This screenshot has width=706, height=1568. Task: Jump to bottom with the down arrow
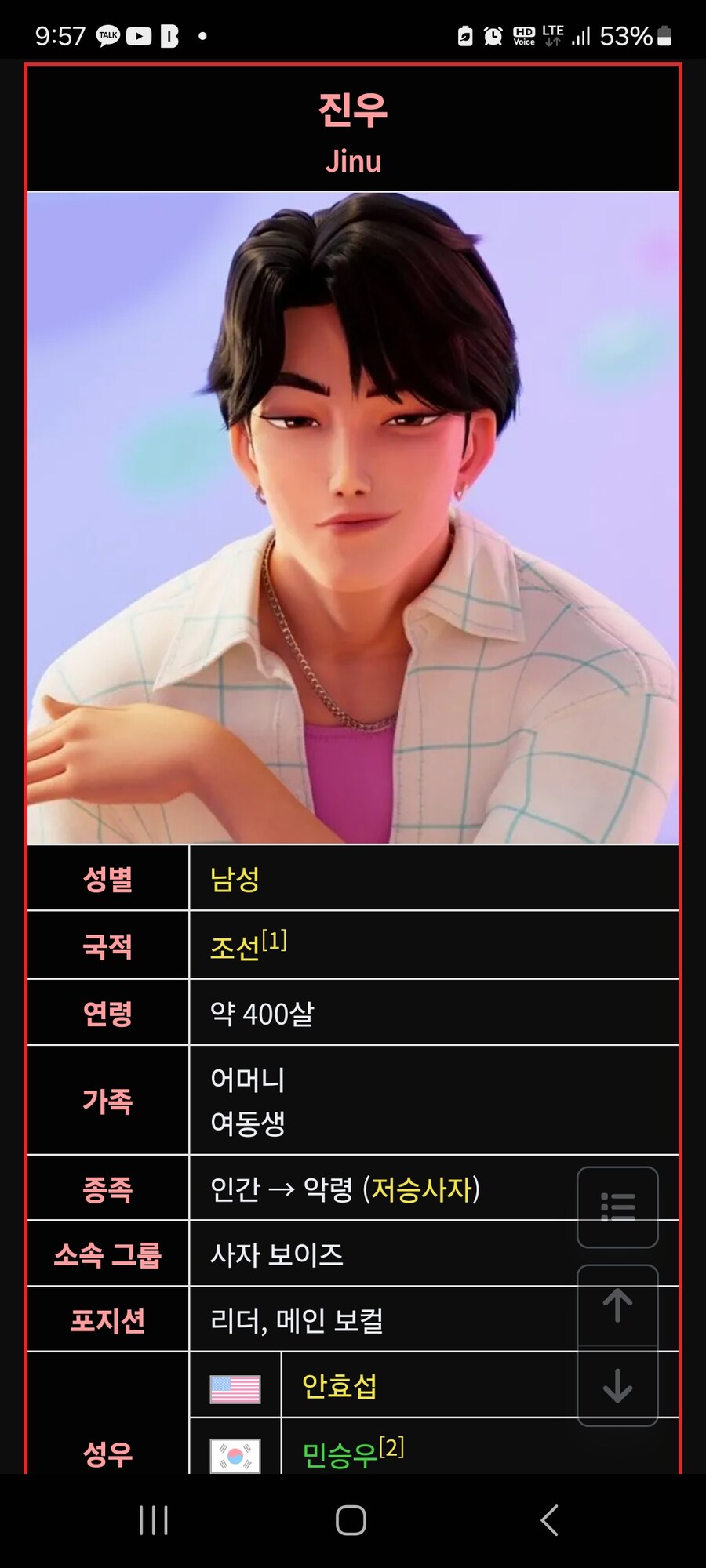coord(617,1385)
